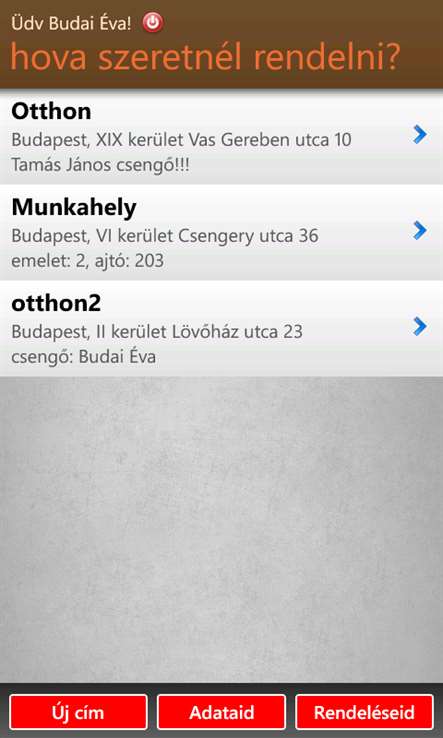Tap the red power logout icon

pyautogui.click(x=153, y=23)
